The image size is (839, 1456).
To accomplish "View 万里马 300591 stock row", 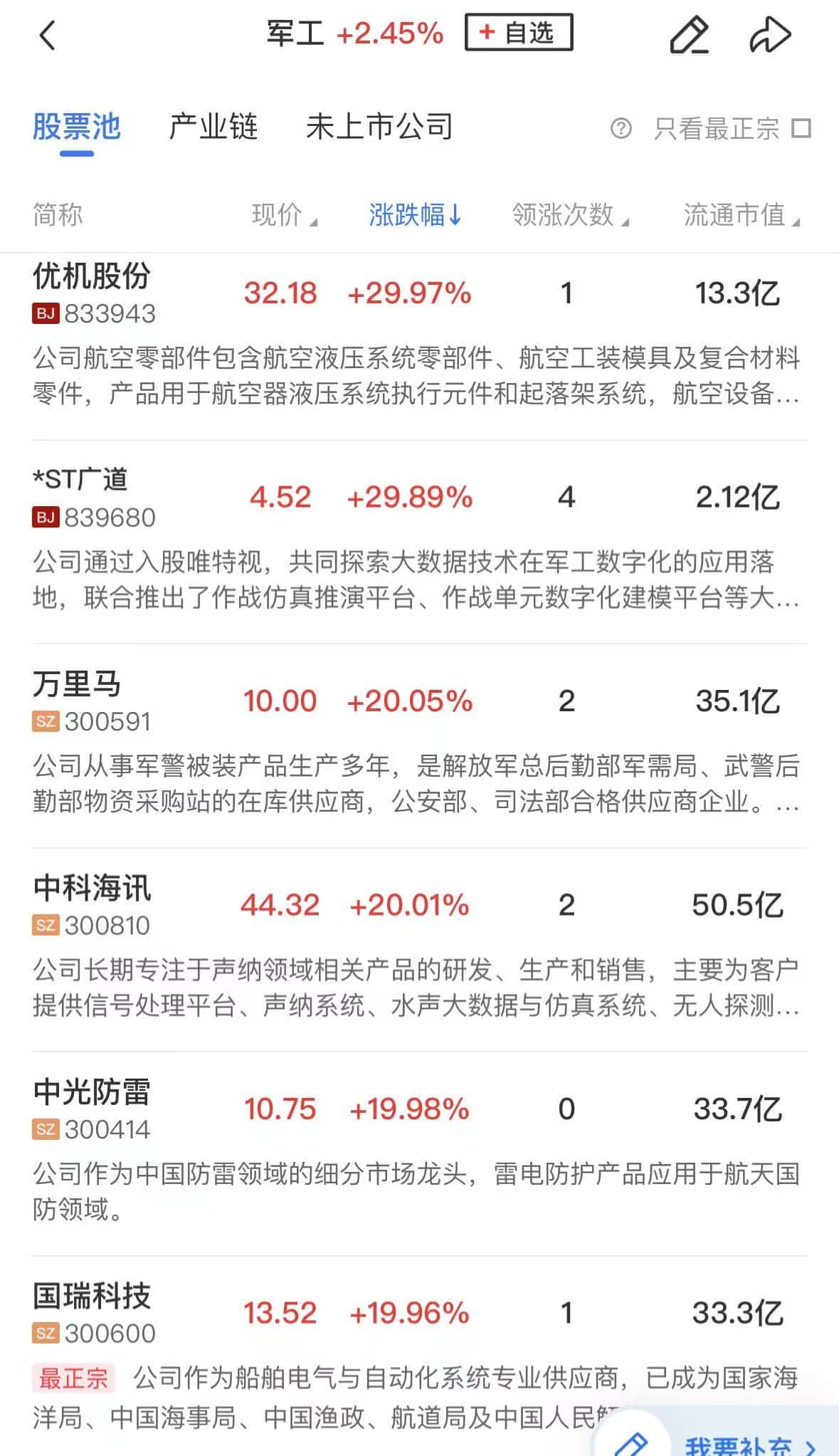I will tap(419, 745).
